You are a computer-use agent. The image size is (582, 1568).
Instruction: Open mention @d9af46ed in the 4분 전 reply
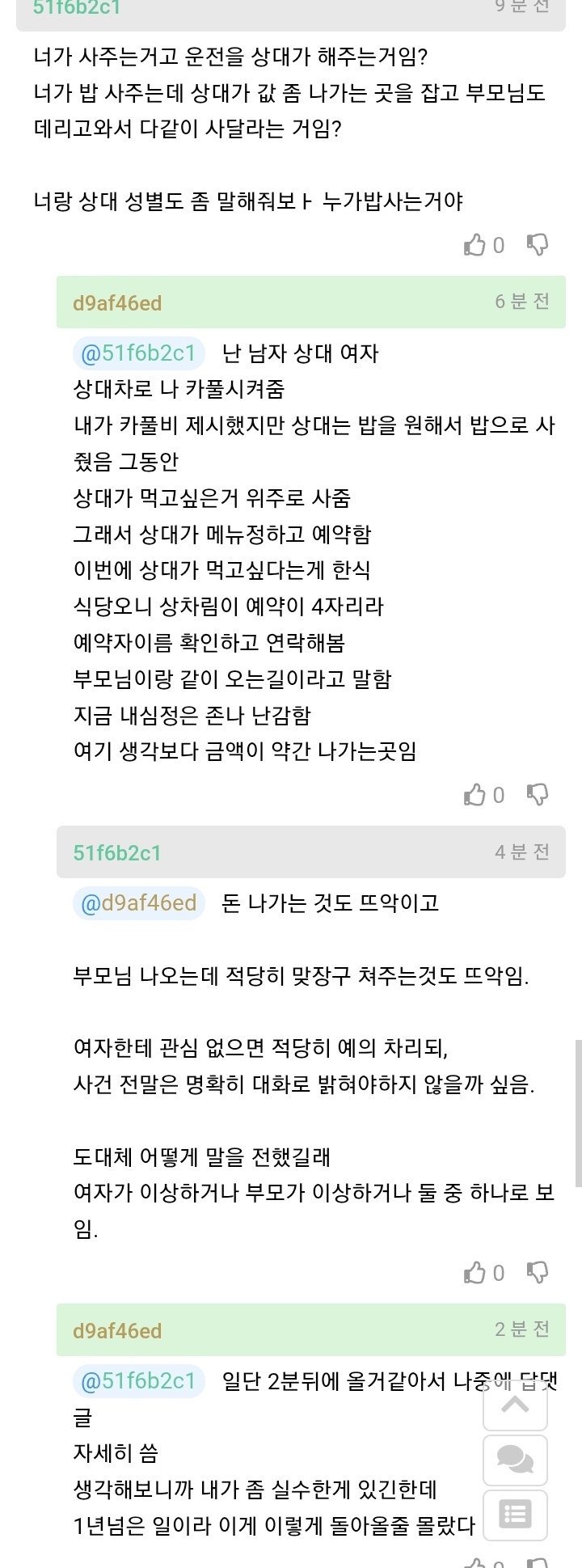click(138, 903)
